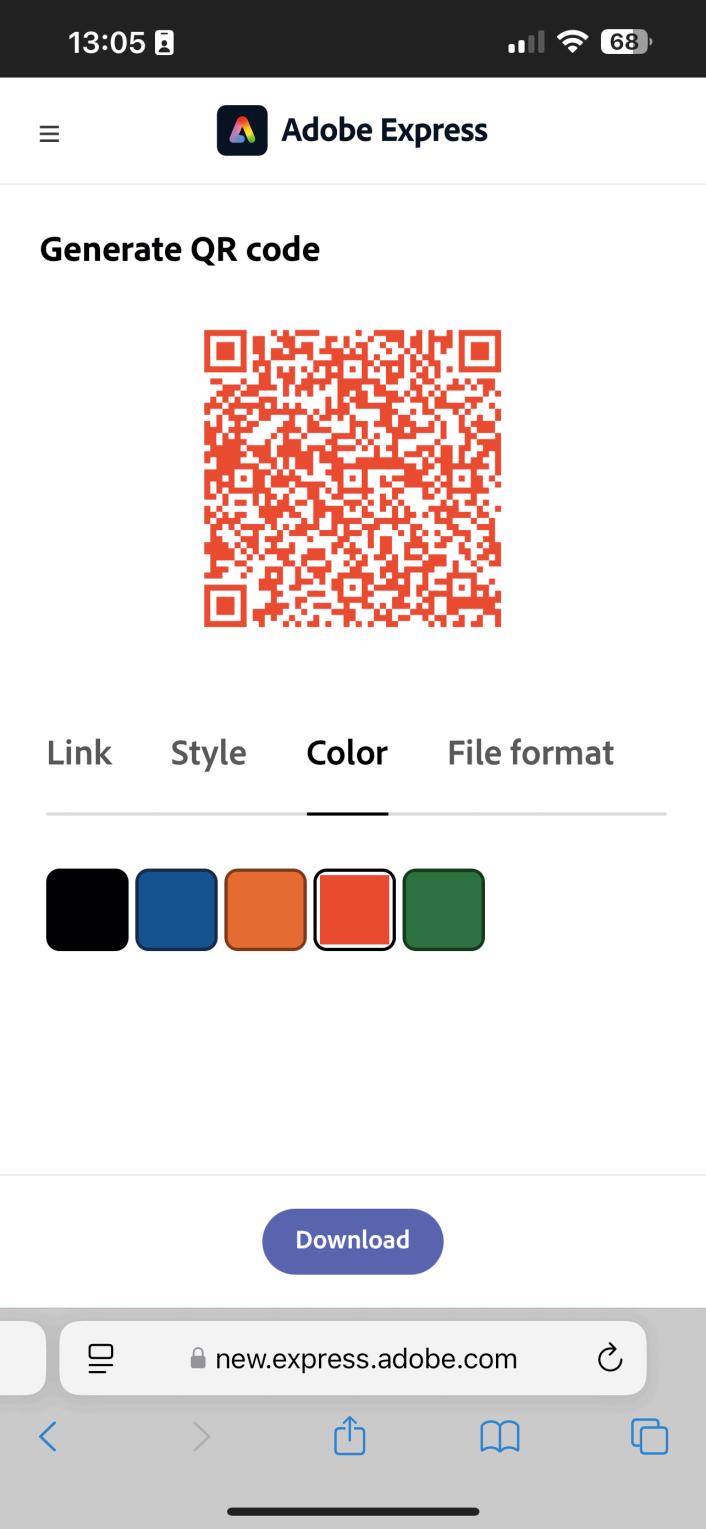The width and height of the screenshot is (706, 1529).
Task: Switch to the Link tab
Action: (79, 753)
